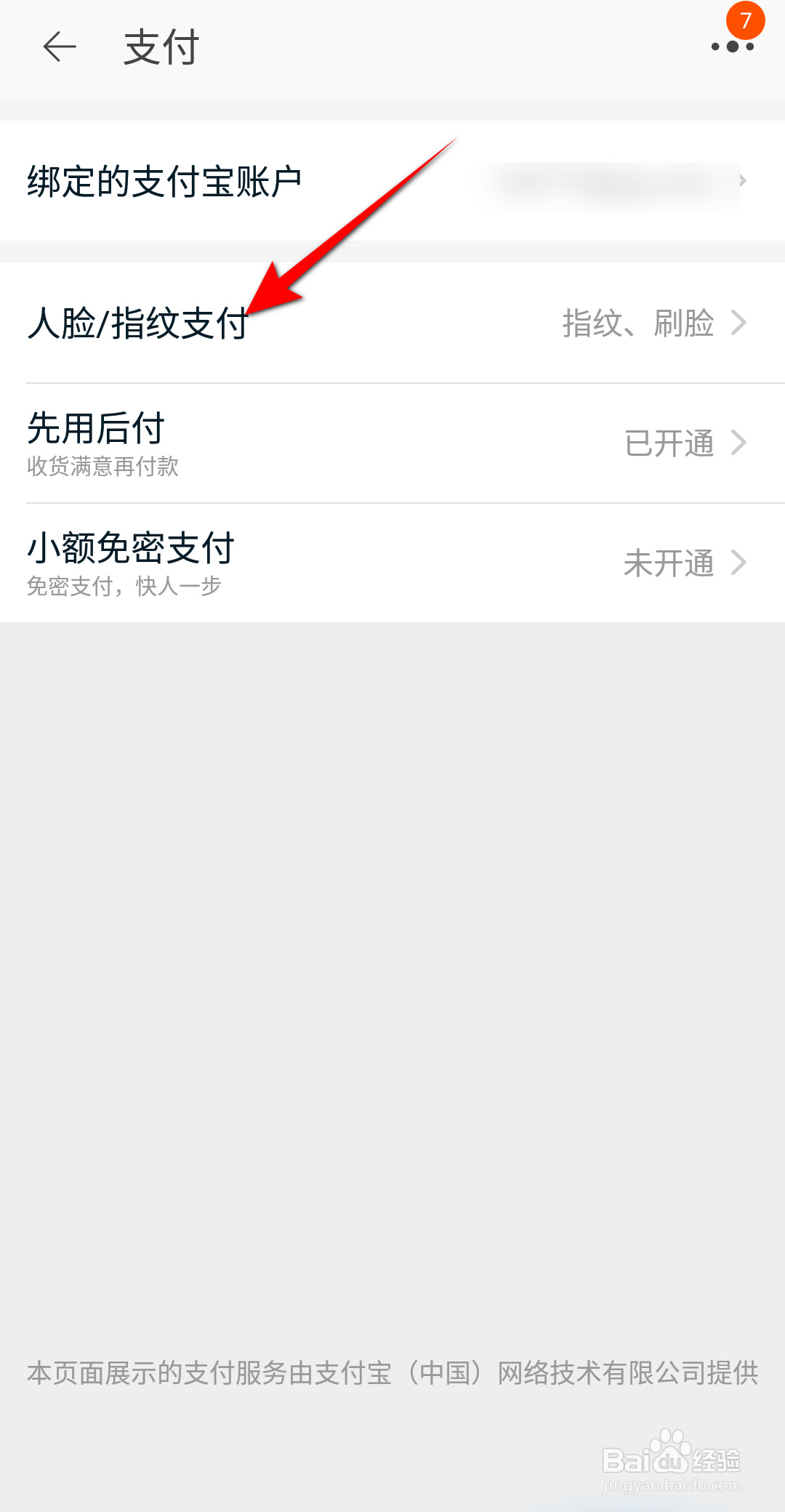Screen dimensions: 785x1512
Task: Open 人脸/指纹支付 settings
Action: click(392, 323)
